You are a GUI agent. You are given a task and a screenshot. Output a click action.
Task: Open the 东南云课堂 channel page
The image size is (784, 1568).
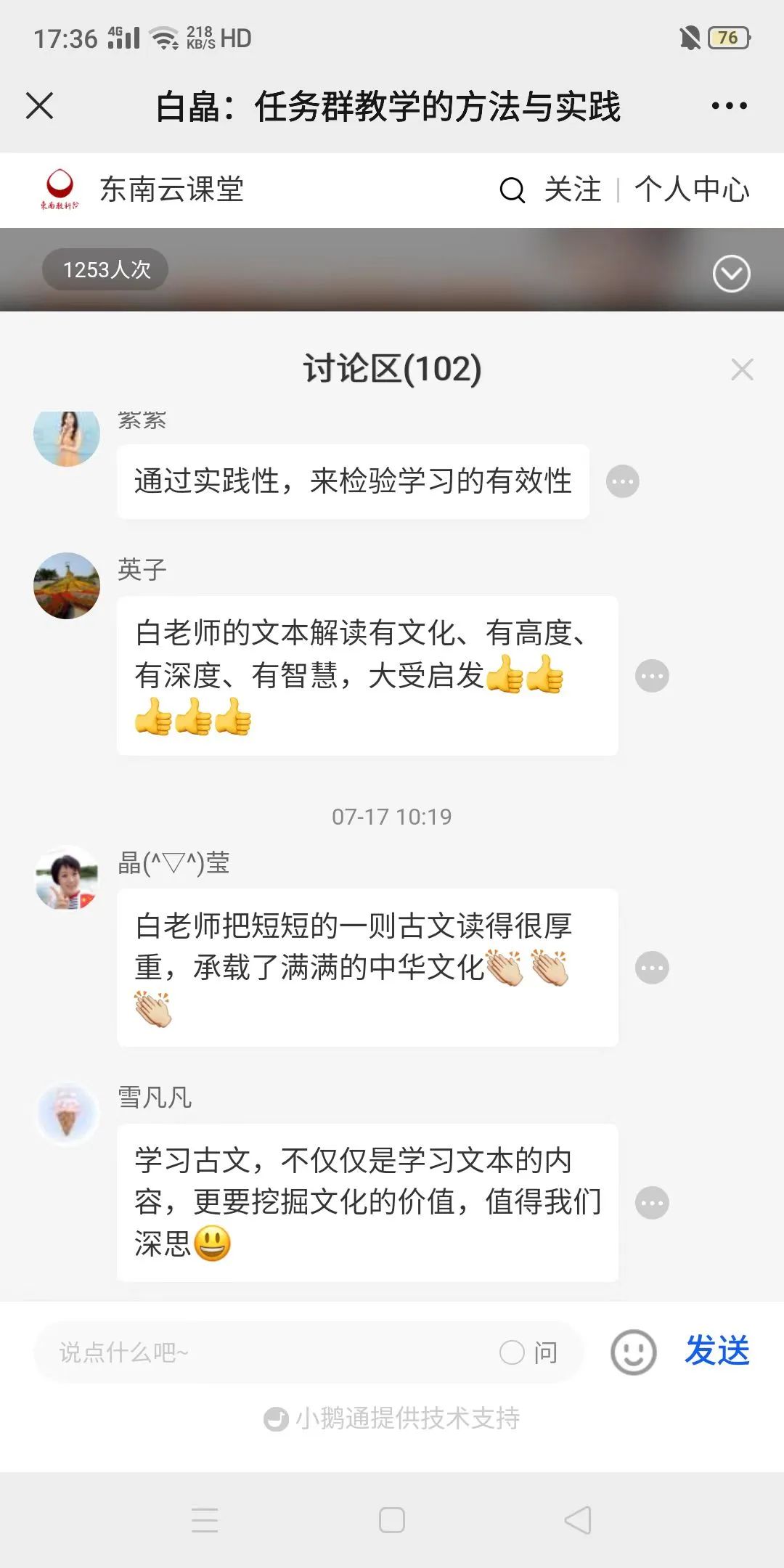point(171,190)
